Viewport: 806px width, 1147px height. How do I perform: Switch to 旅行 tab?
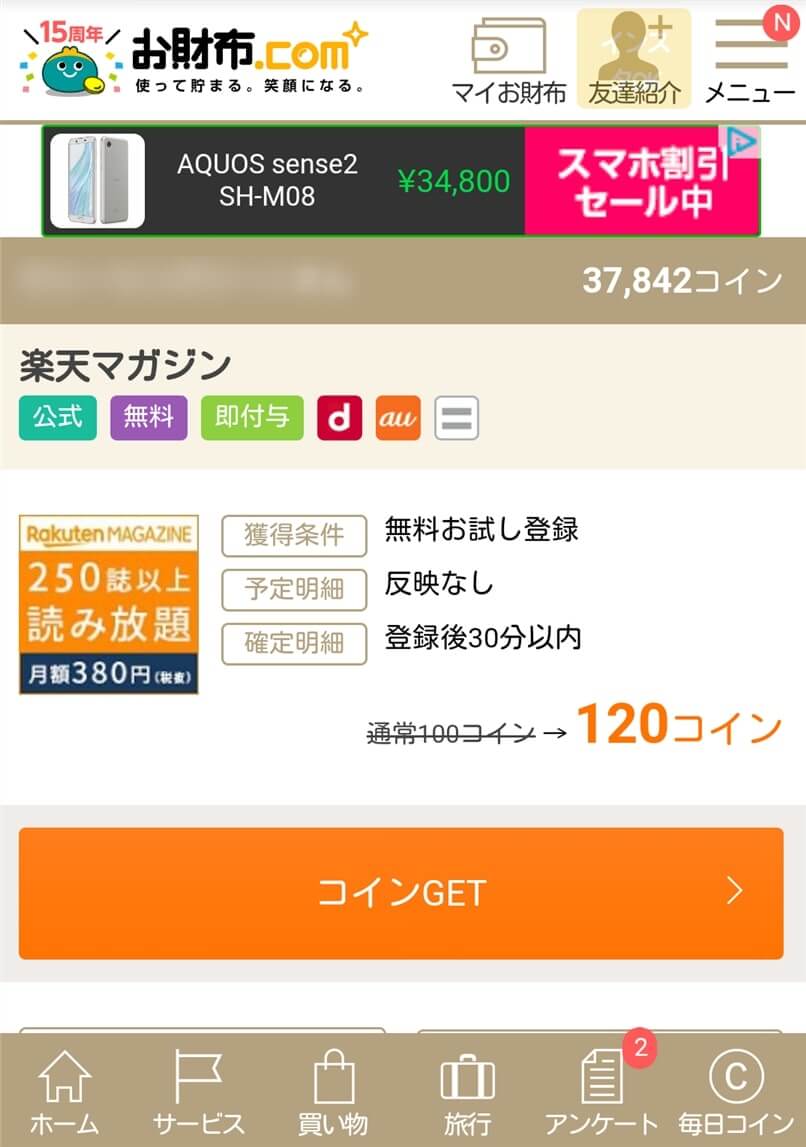tap(467, 1093)
